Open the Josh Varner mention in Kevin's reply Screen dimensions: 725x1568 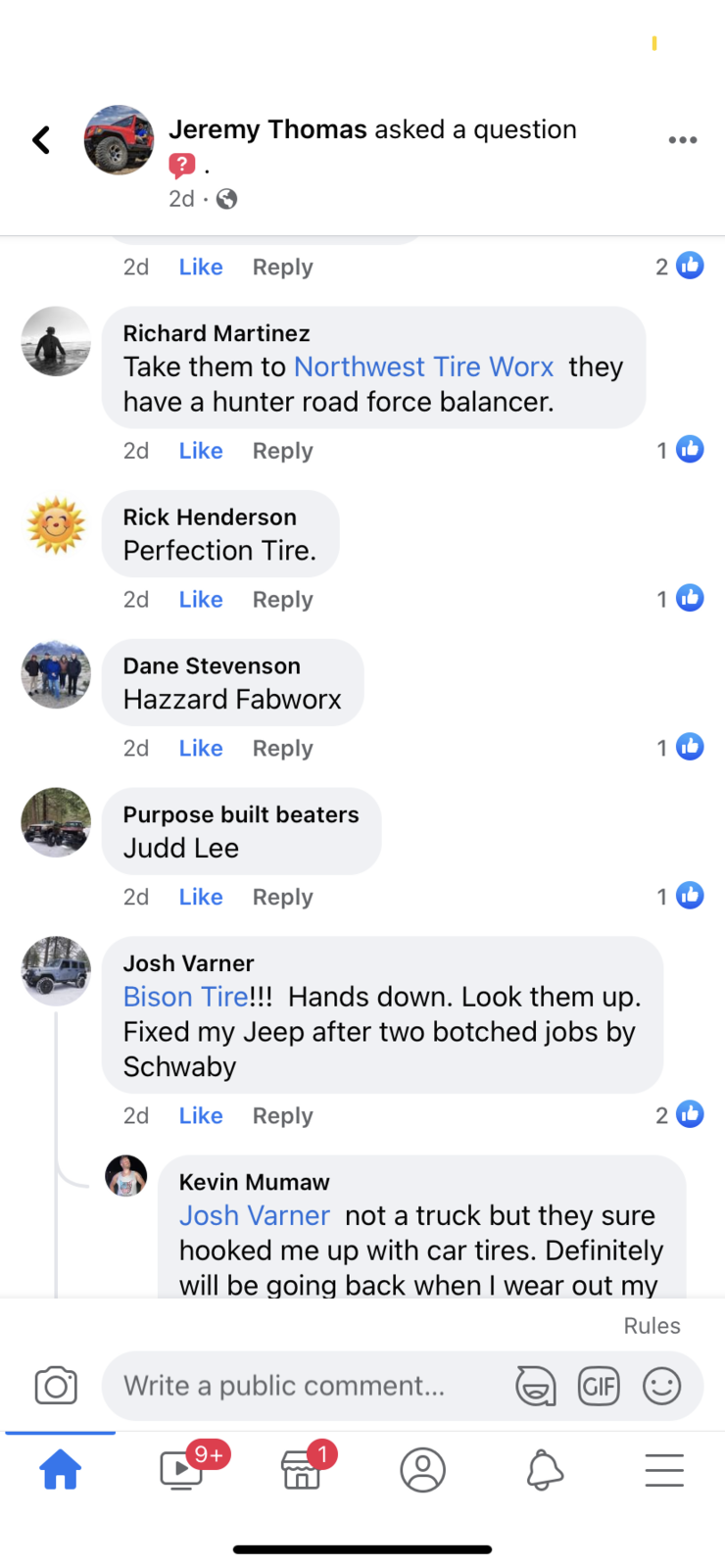pos(254,1216)
